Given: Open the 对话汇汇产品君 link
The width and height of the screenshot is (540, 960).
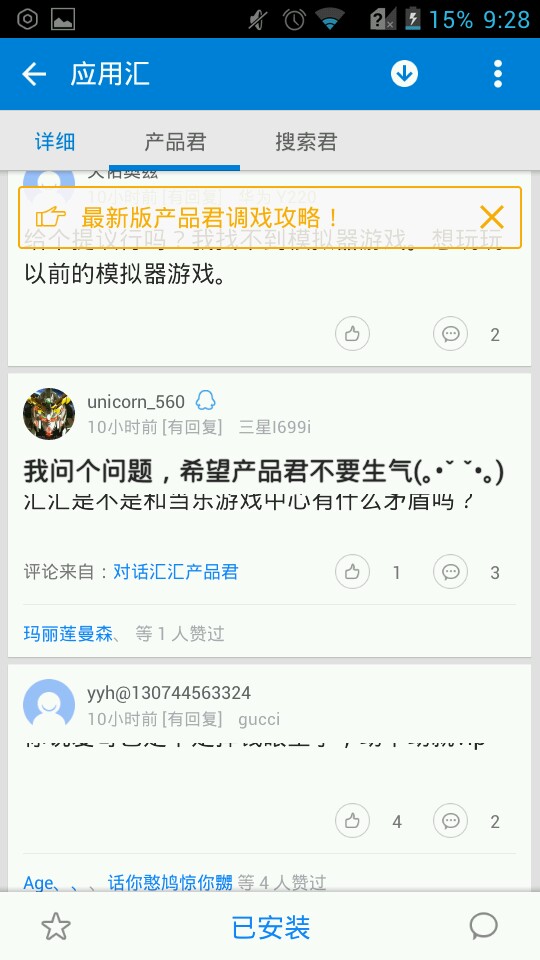Looking at the screenshot, I should (x=176, y=572).
